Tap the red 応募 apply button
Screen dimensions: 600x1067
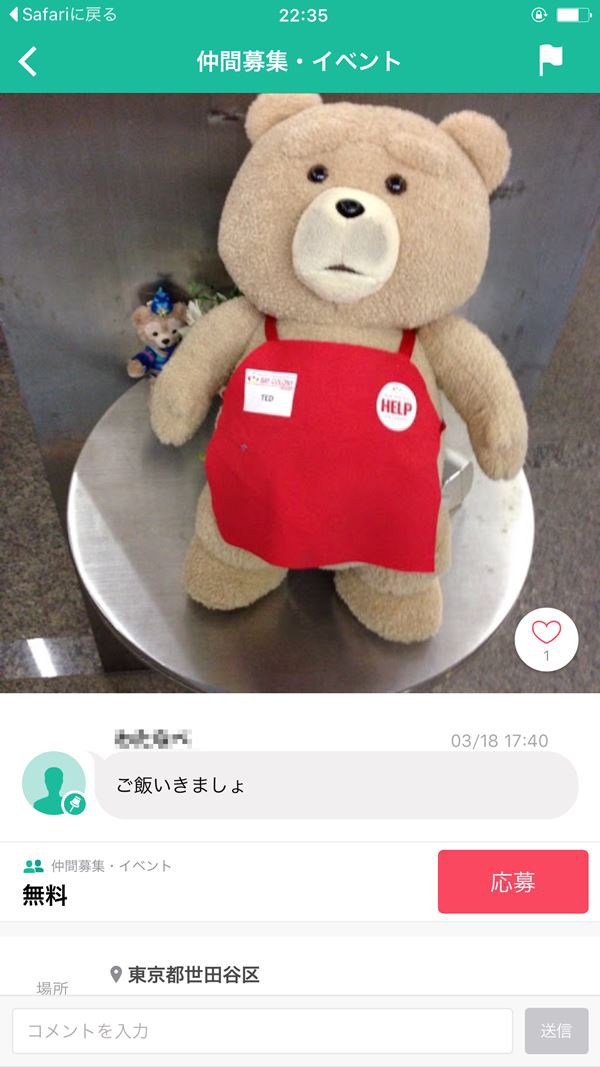pos(513,882)
